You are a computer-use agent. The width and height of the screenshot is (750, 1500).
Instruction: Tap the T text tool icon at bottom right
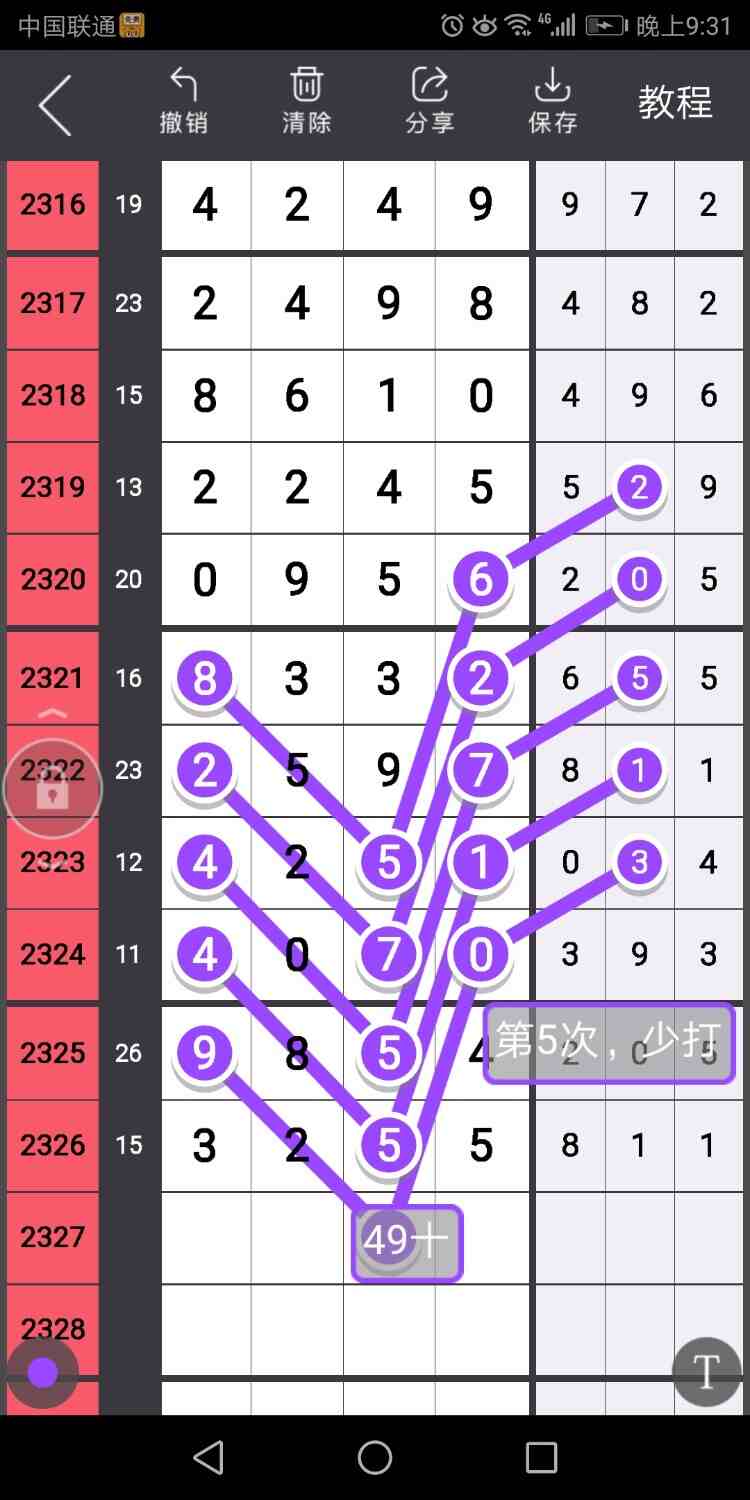click(x=707, y=1371)
